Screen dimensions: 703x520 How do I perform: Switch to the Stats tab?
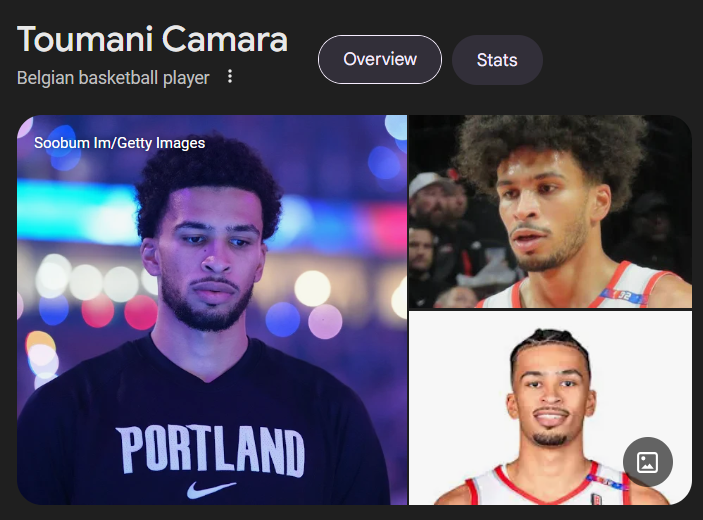pos(497,60)
